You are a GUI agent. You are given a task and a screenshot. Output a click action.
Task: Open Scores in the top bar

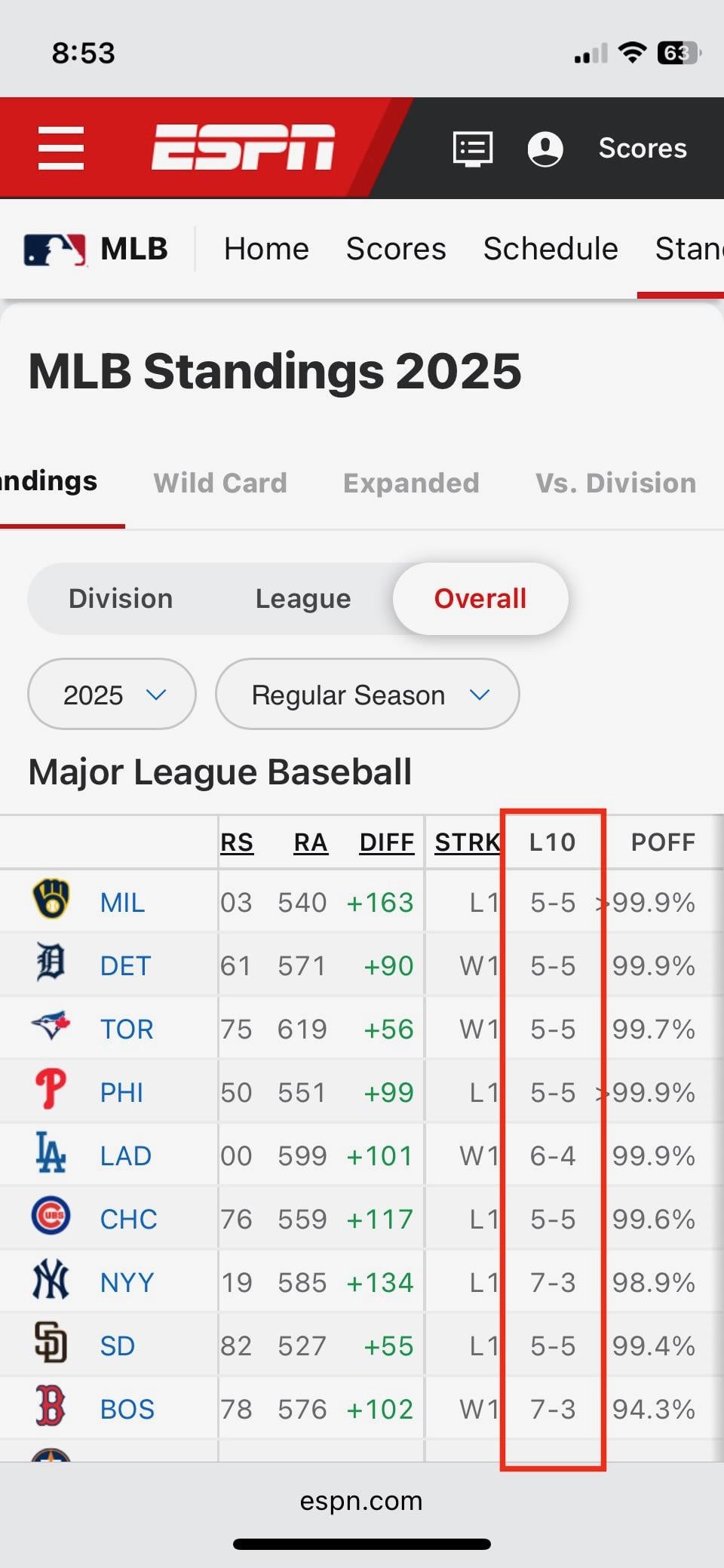(642, 149)
